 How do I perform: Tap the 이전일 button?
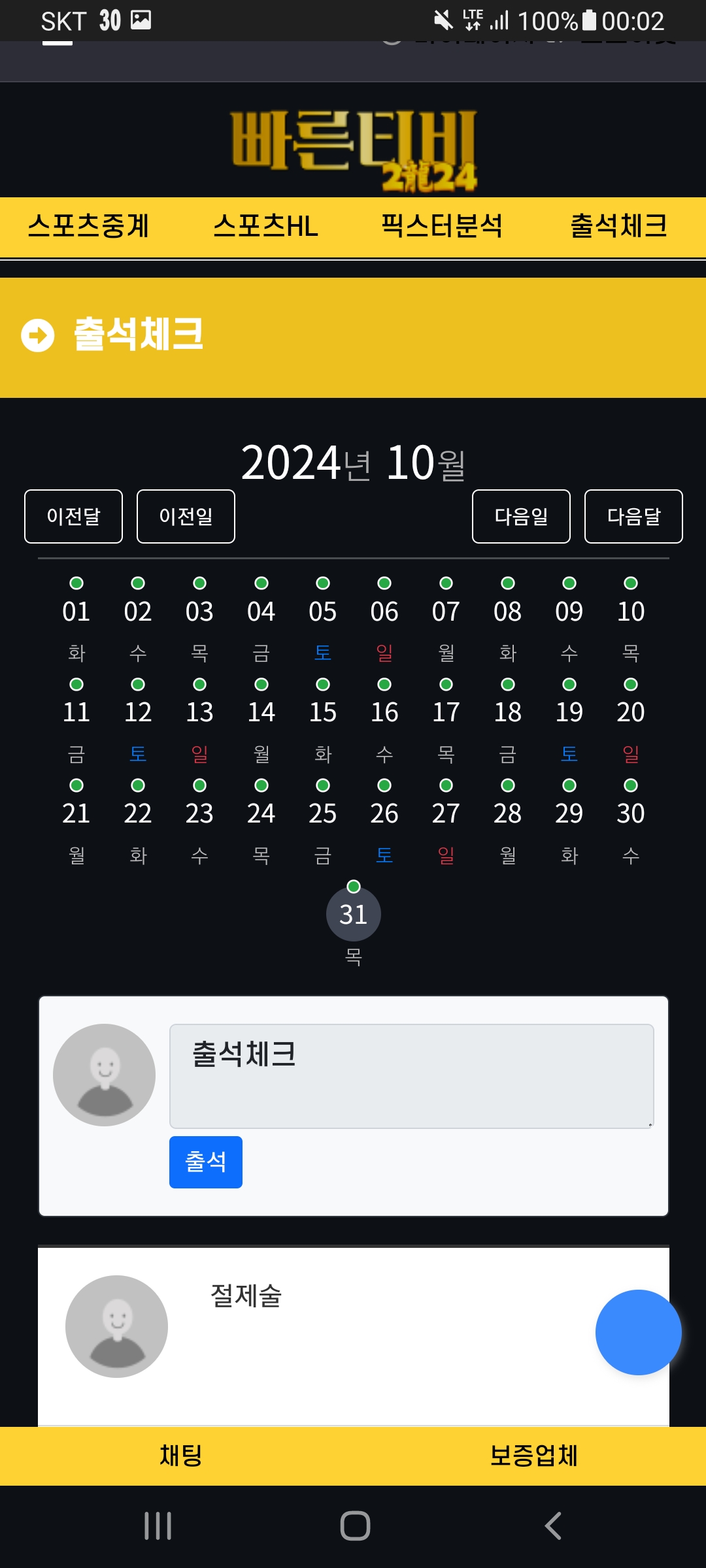[x=186, y=516]
